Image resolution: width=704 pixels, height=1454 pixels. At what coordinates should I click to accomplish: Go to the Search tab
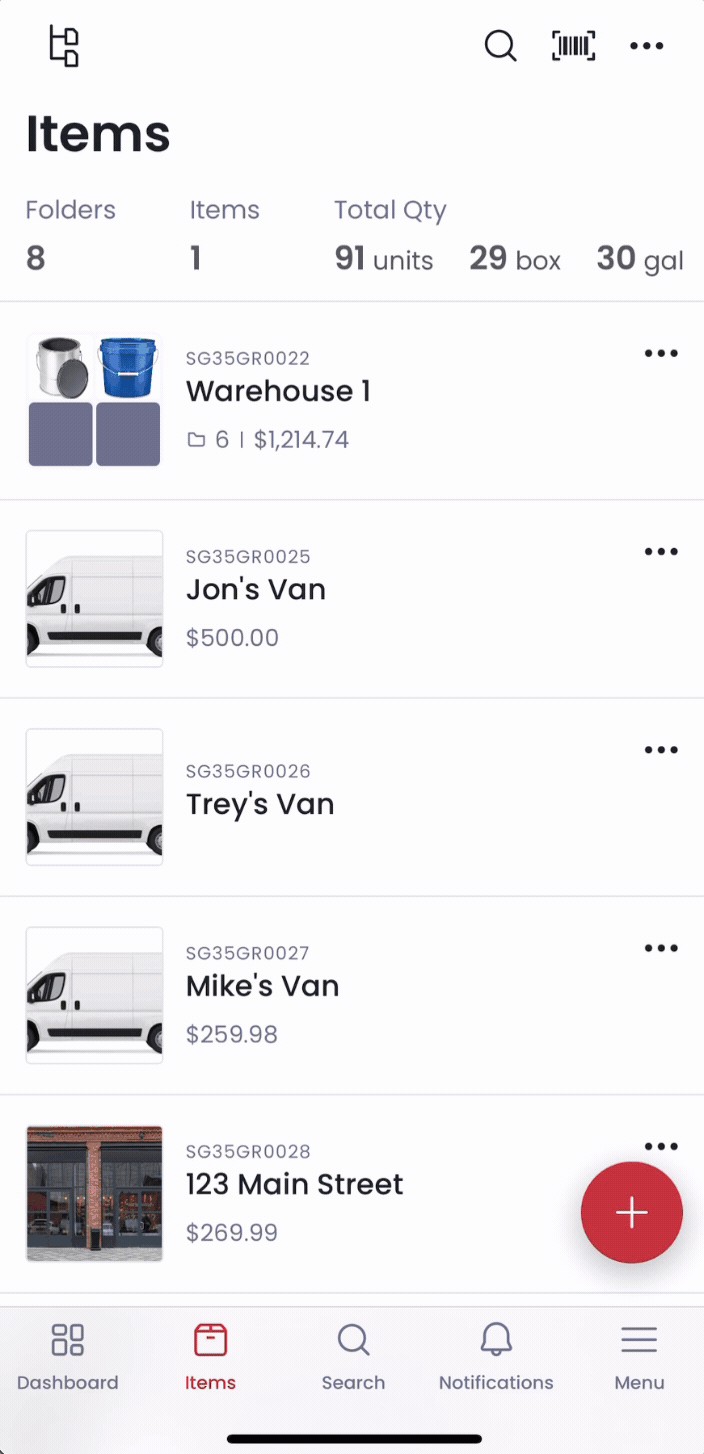tap(353, 1356)
